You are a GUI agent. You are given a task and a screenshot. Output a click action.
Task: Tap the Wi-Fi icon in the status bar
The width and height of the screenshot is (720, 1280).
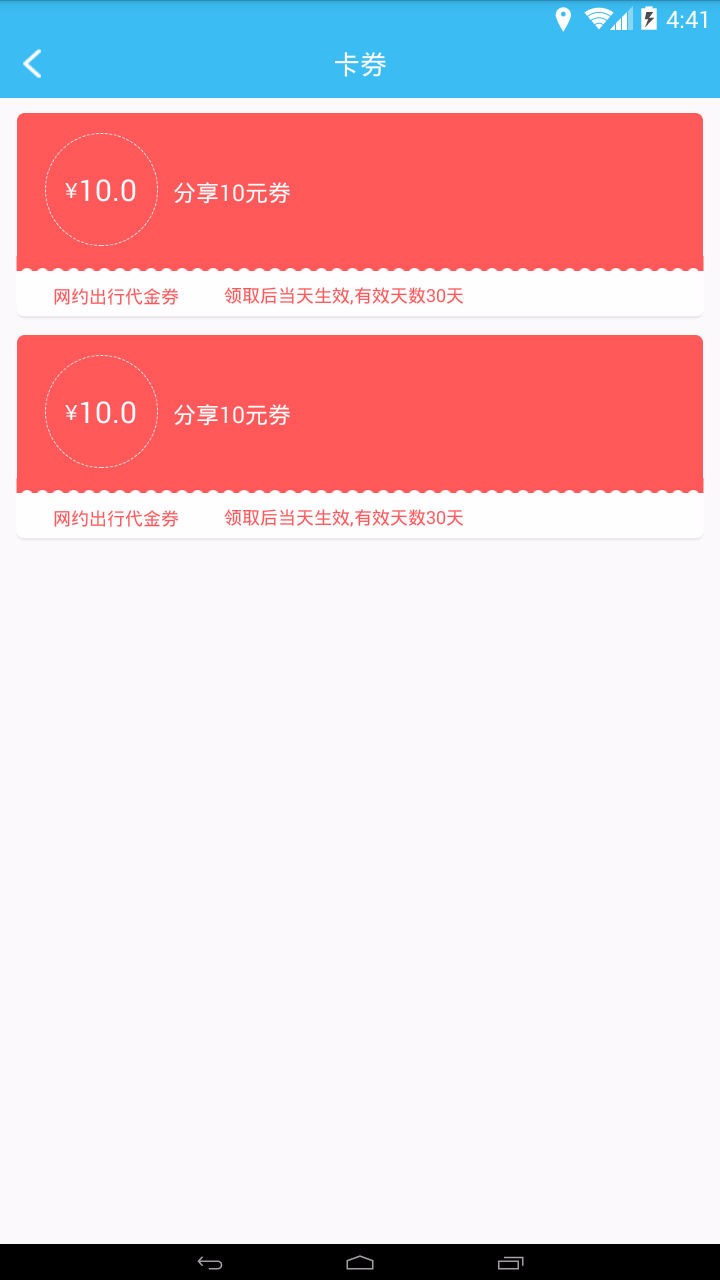pos(598,18)
